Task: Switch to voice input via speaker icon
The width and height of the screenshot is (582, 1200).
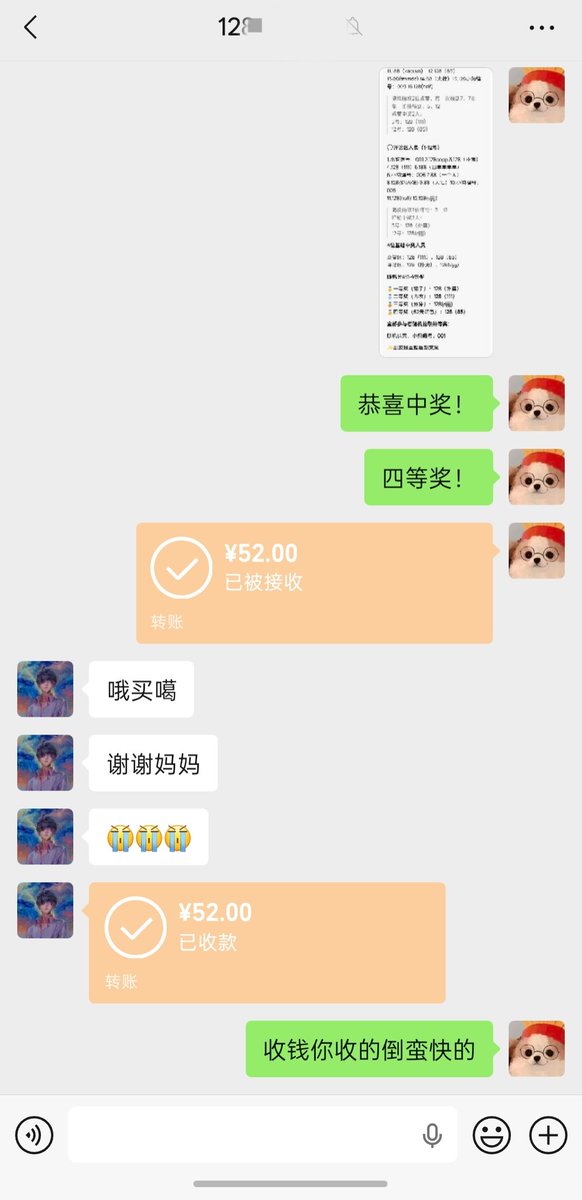Action: [x=34, y=1135]
